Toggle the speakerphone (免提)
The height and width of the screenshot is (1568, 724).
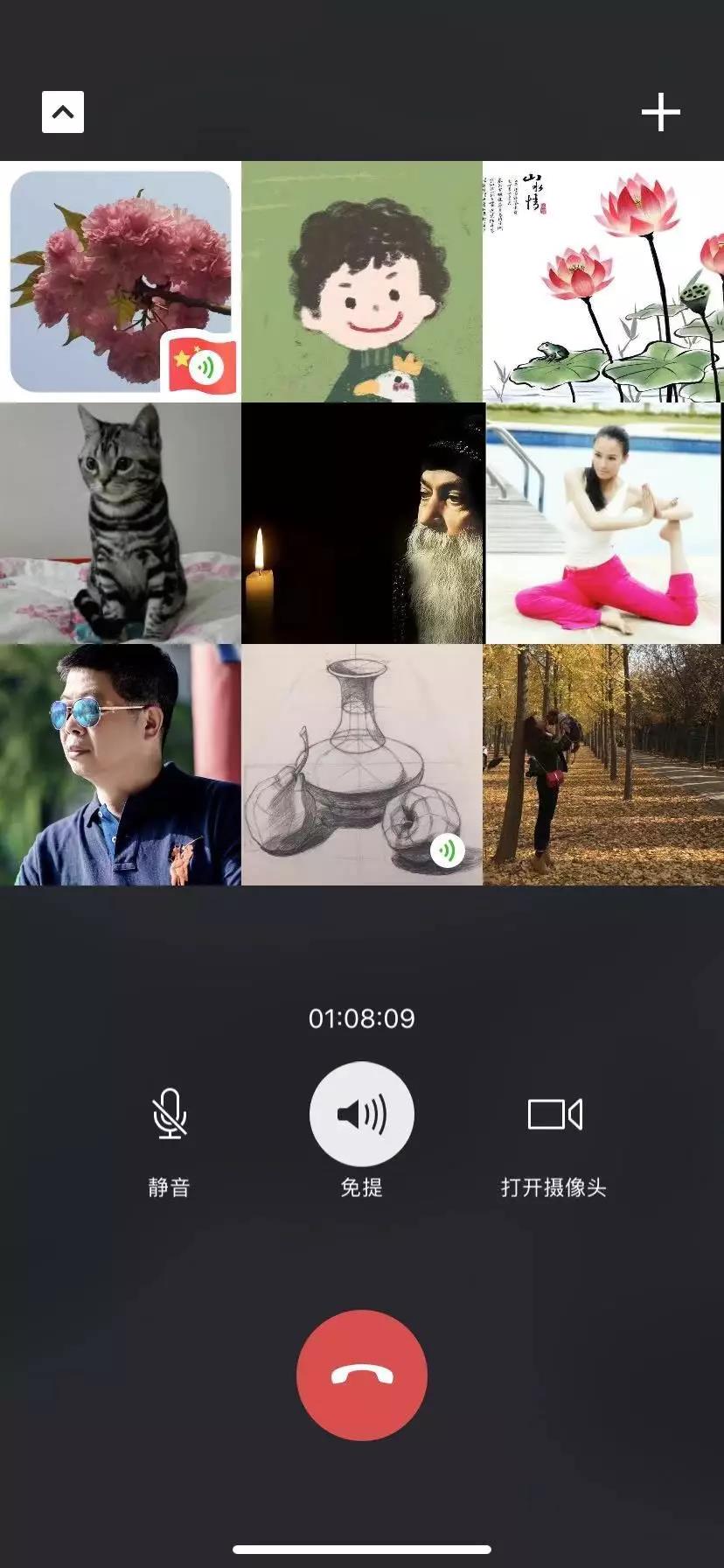362,1114
